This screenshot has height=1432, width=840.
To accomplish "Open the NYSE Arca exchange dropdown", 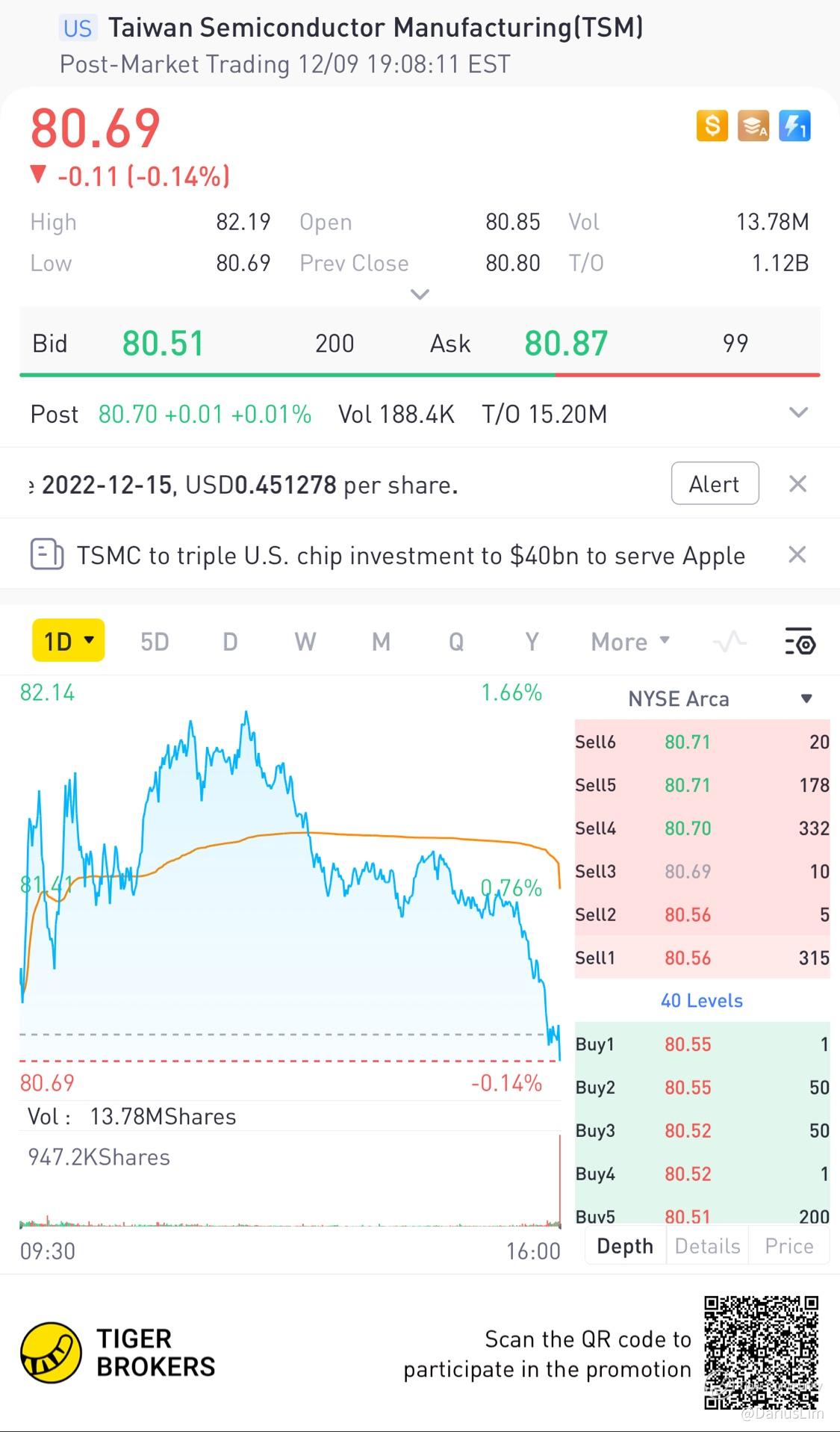I will pyautogui.click(x=806, y=698).
